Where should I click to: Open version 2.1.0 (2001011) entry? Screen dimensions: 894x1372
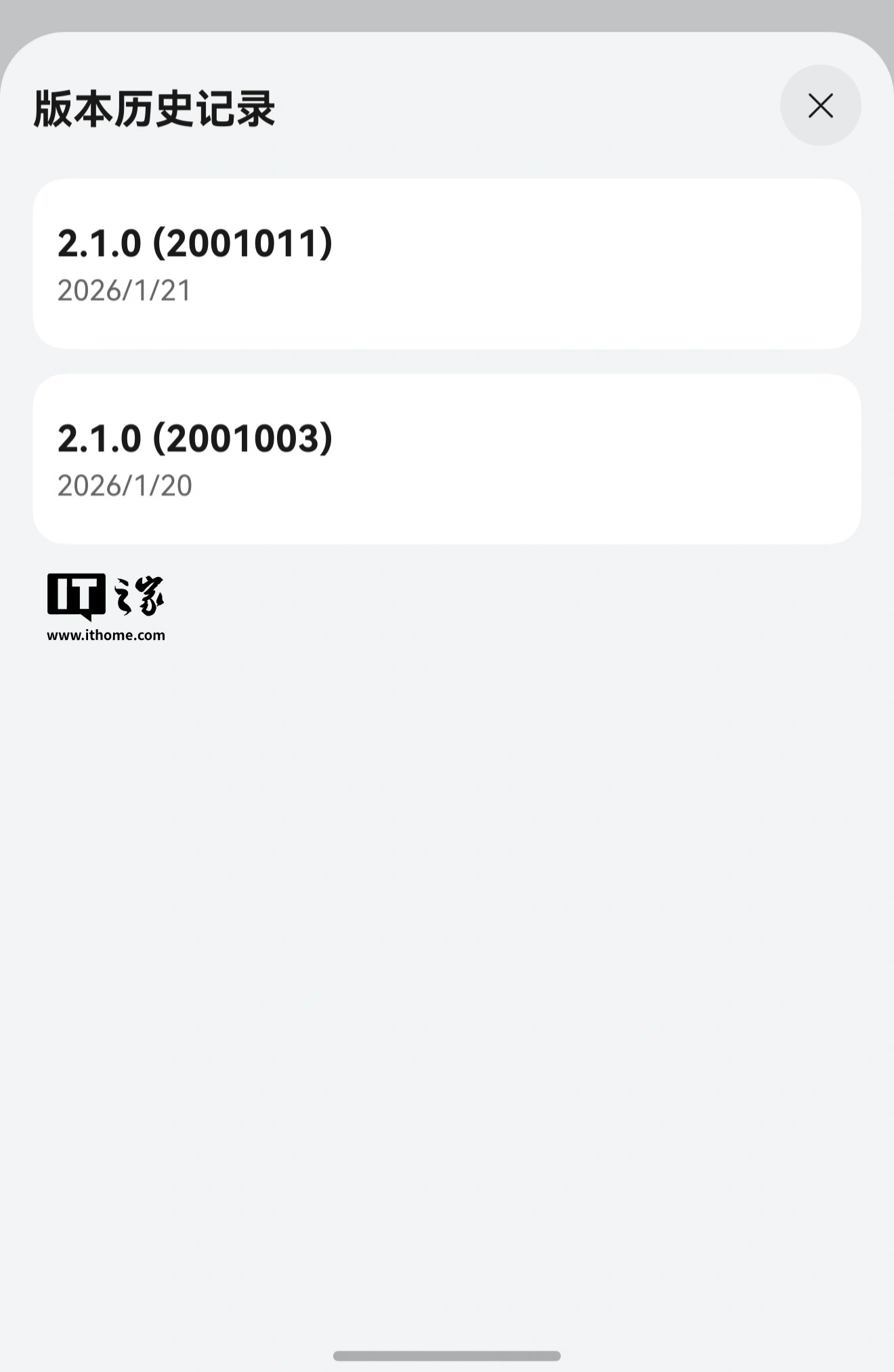[x=446, y=263]
